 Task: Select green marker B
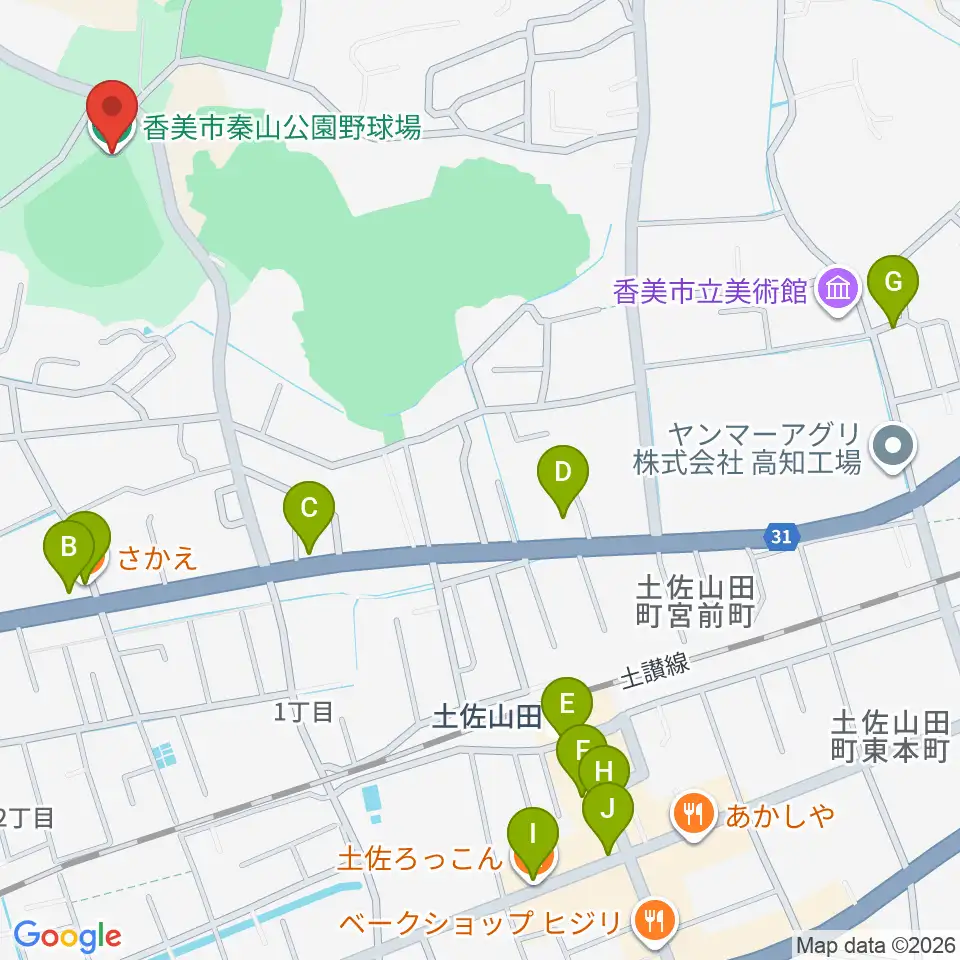[x=69, y=555]
